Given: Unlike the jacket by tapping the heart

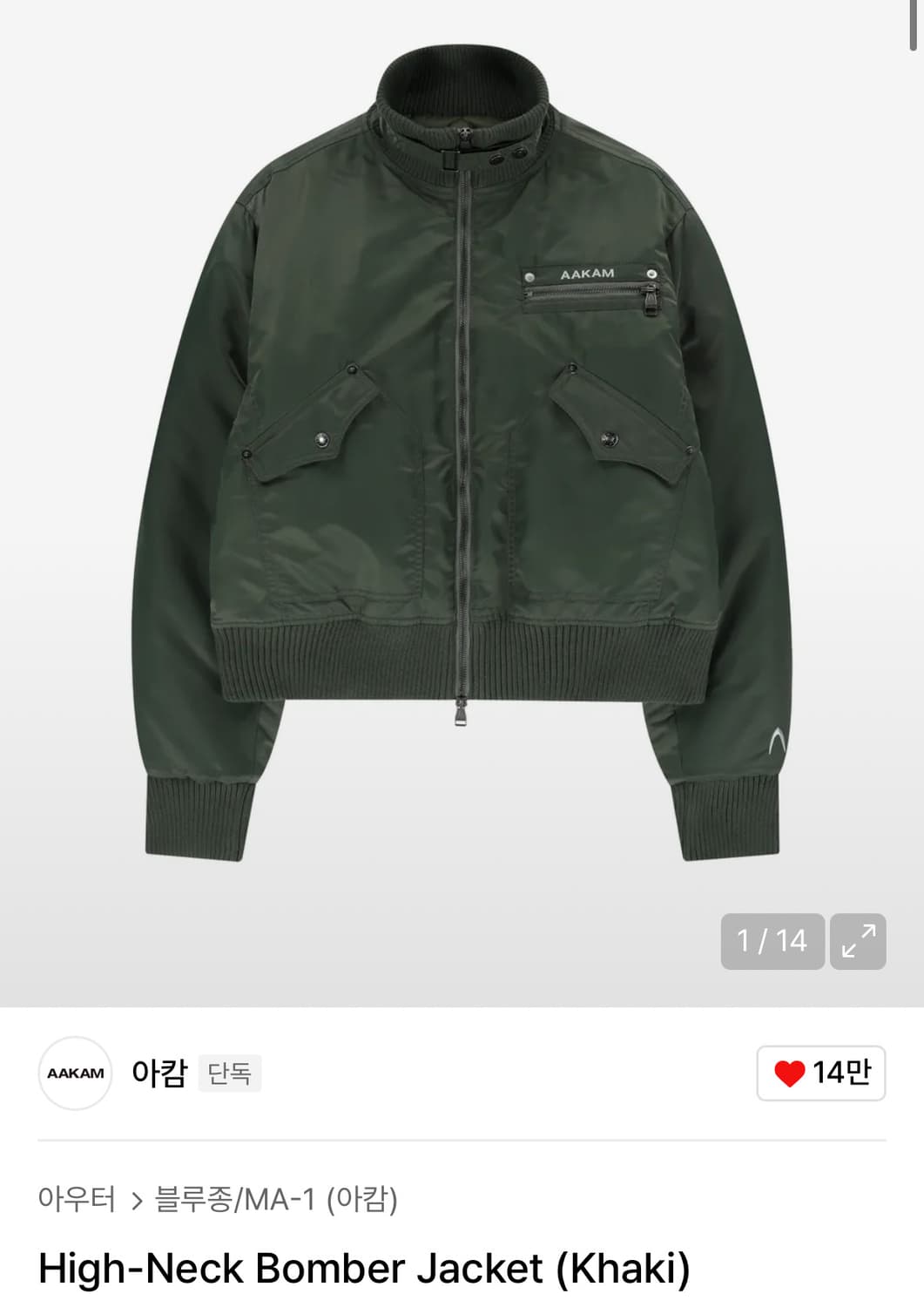Looking at the screenshot, I should click(x=791, y=1074).
